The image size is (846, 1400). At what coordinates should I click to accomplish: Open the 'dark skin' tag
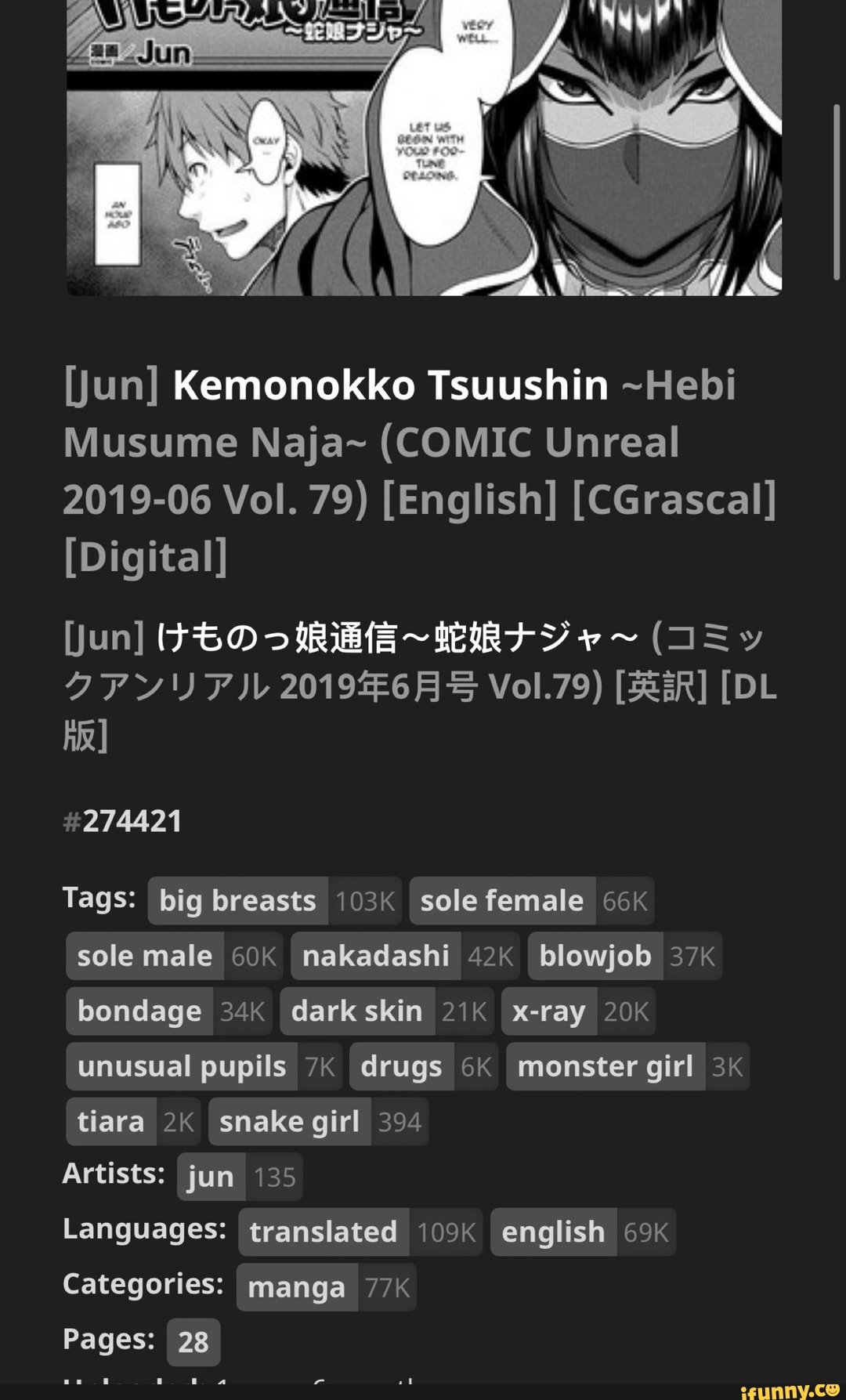pyautogui.click(x=387, y=1011)
